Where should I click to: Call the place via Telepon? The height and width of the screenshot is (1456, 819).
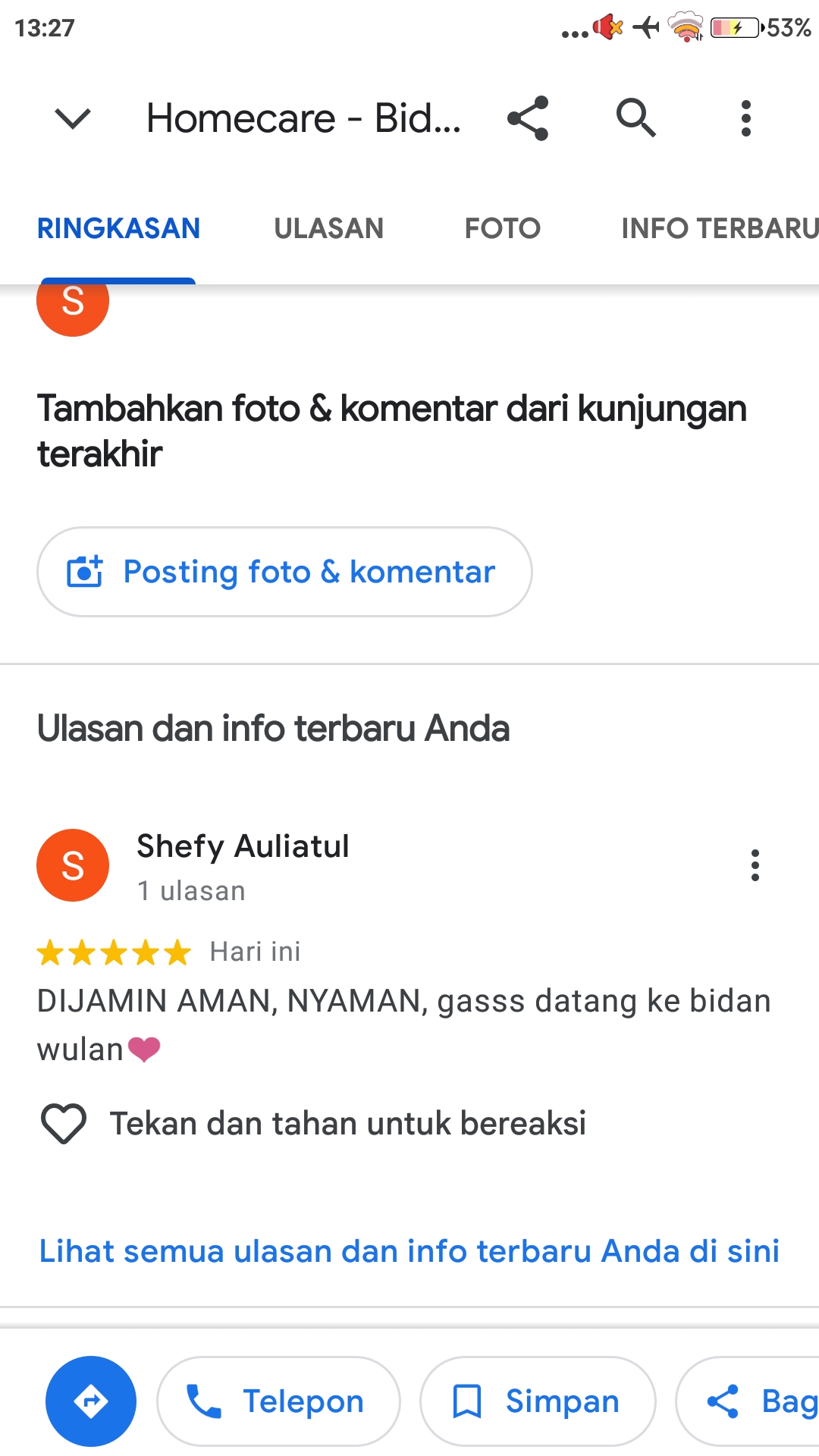pos(278,1401)
